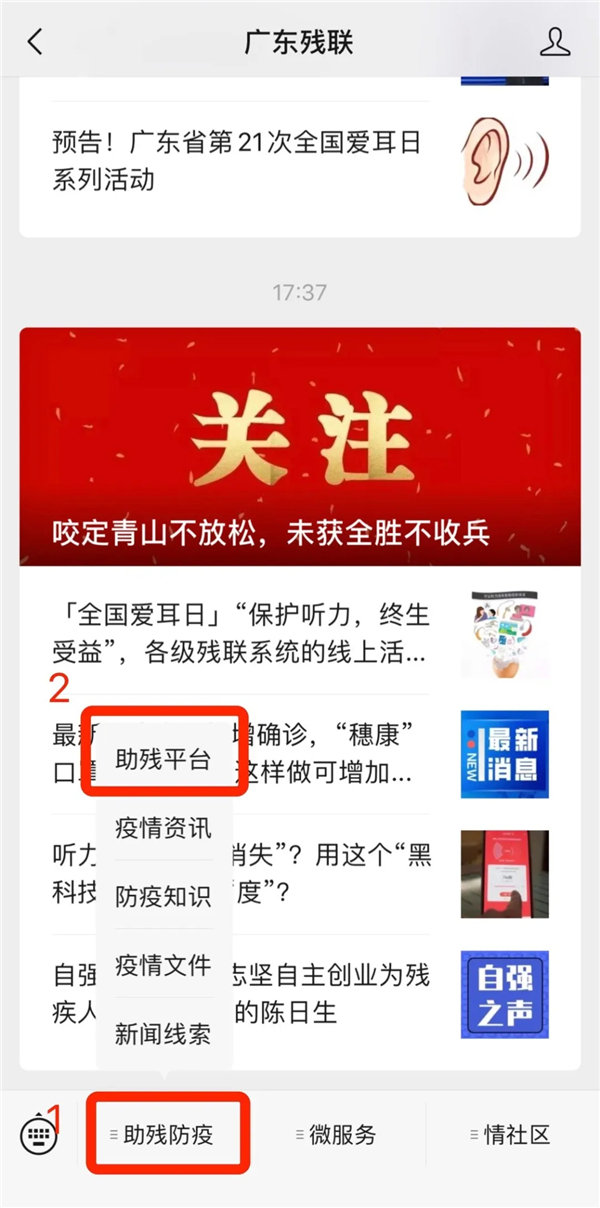Open the account profile icon
The width and height of the screenshot is (600, 1208).
point(554,42)
